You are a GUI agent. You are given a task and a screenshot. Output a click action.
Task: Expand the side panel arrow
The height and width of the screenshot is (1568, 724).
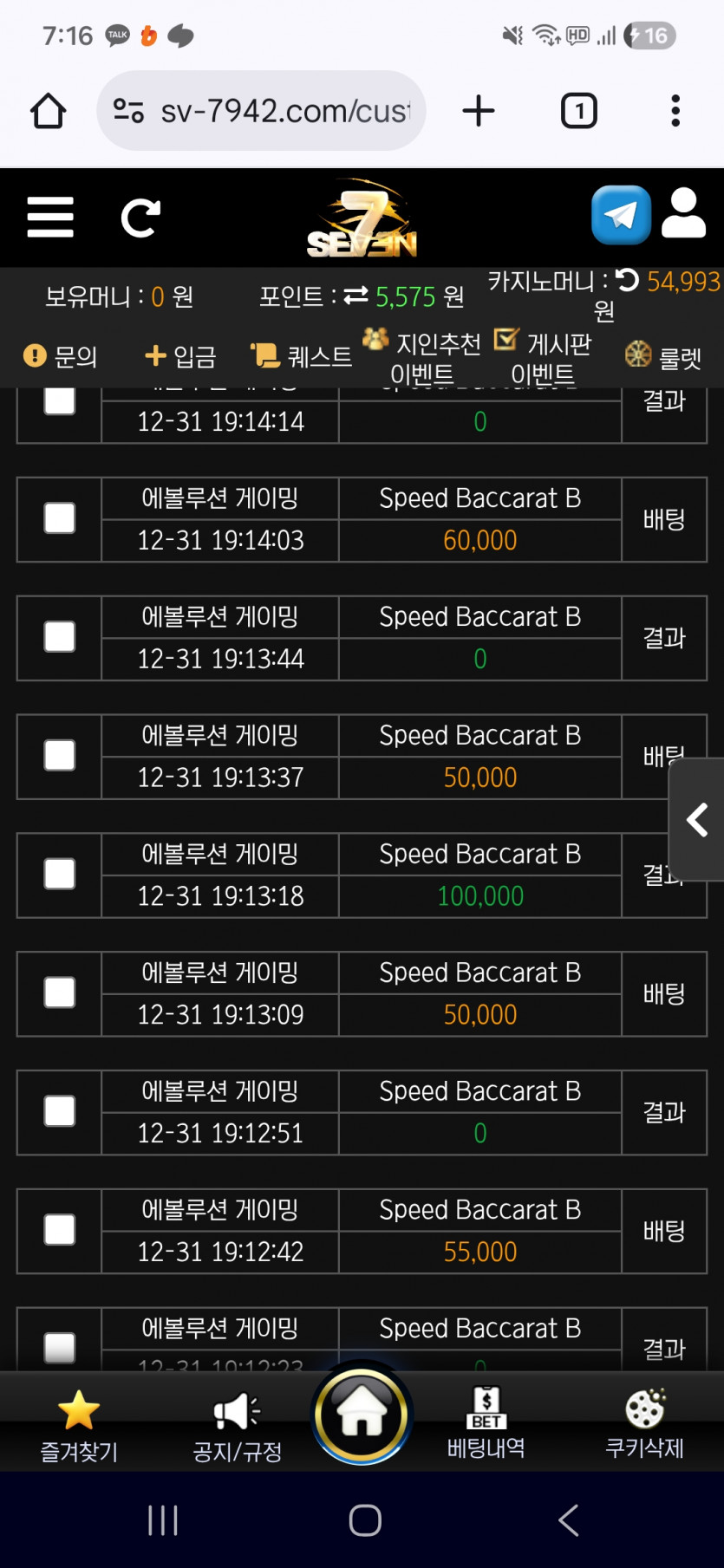pos(697,820)
